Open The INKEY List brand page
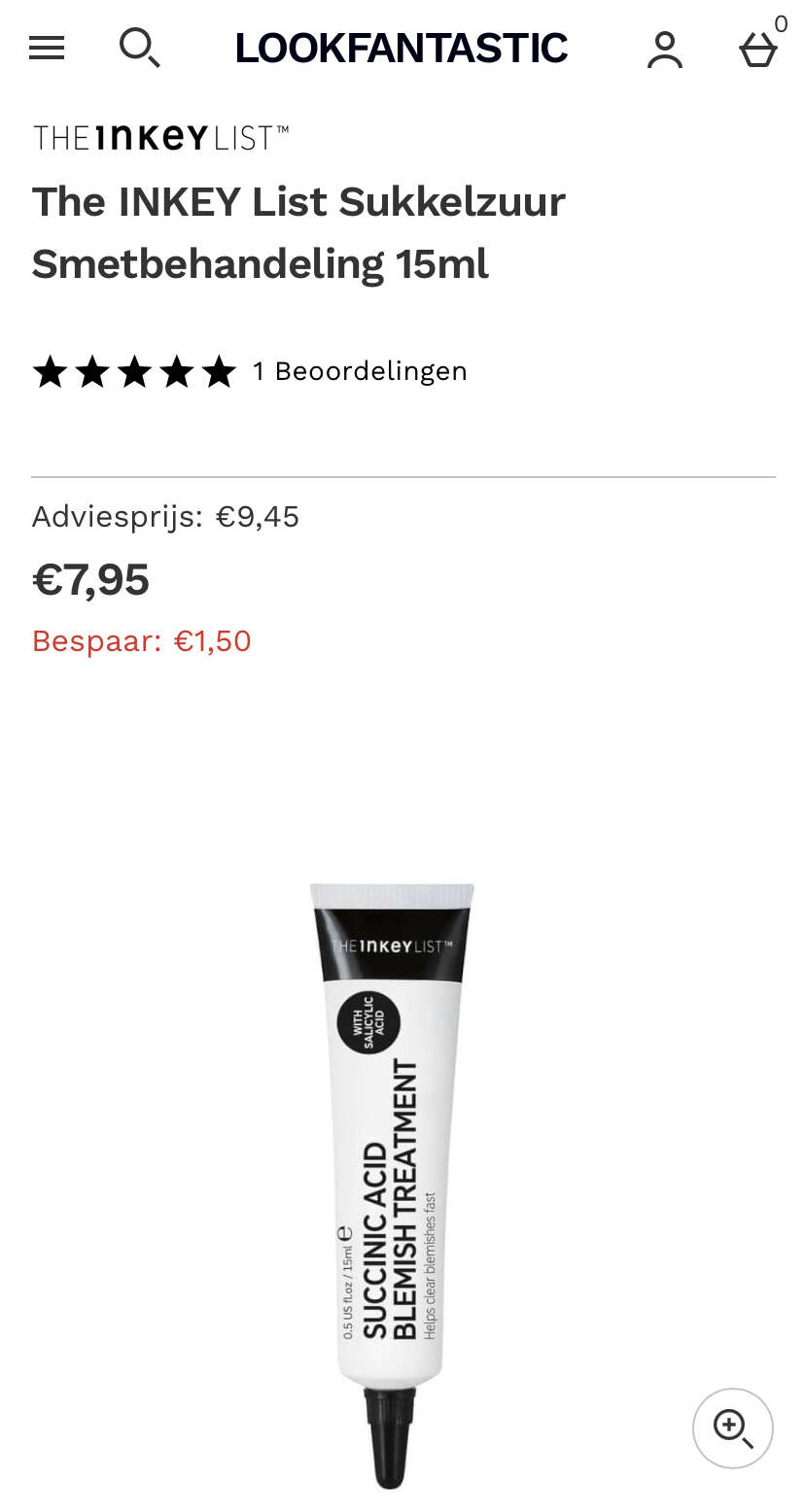 pos(161,138)
